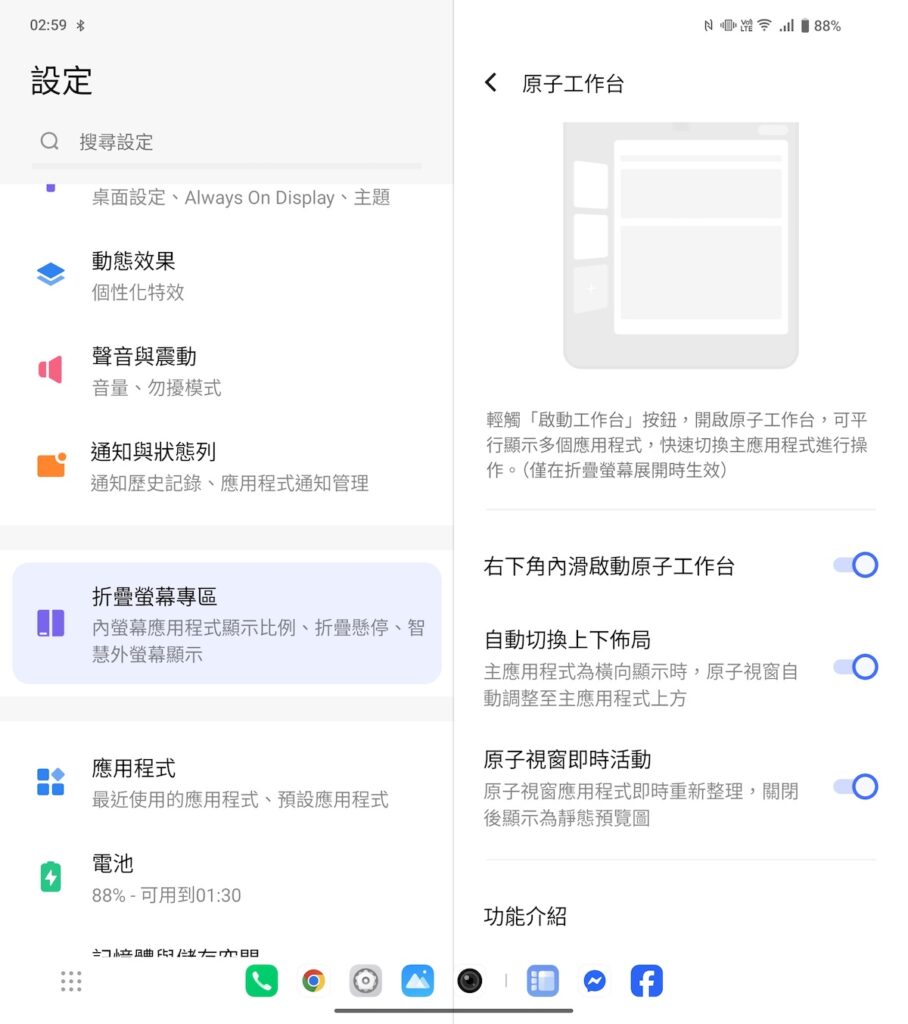Open the gear Settings icon in taskbar
Screen dimensions: 908x1024
tap(366, 981)
